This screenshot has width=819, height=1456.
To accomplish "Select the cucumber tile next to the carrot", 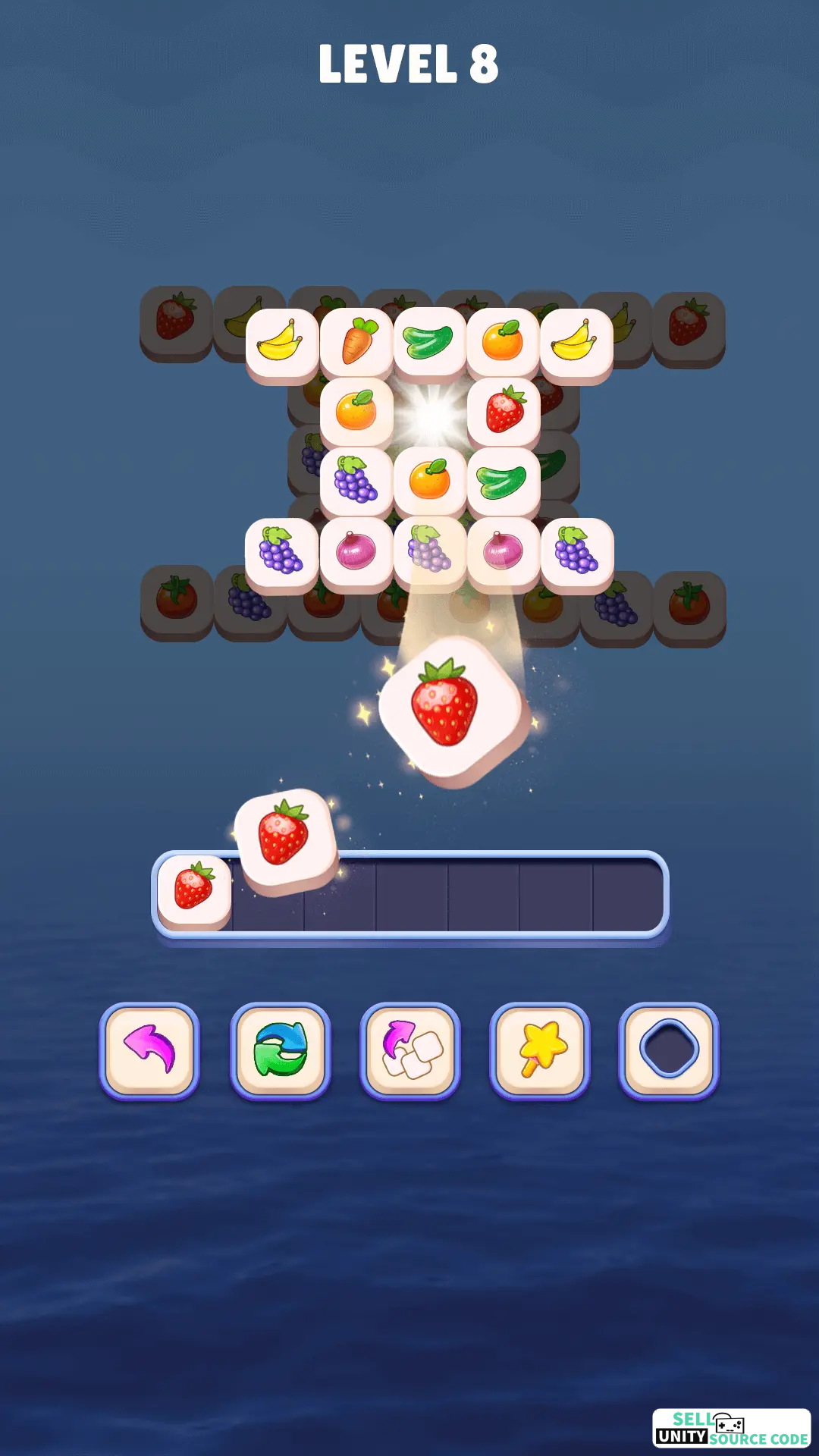I will coord(430,344).
